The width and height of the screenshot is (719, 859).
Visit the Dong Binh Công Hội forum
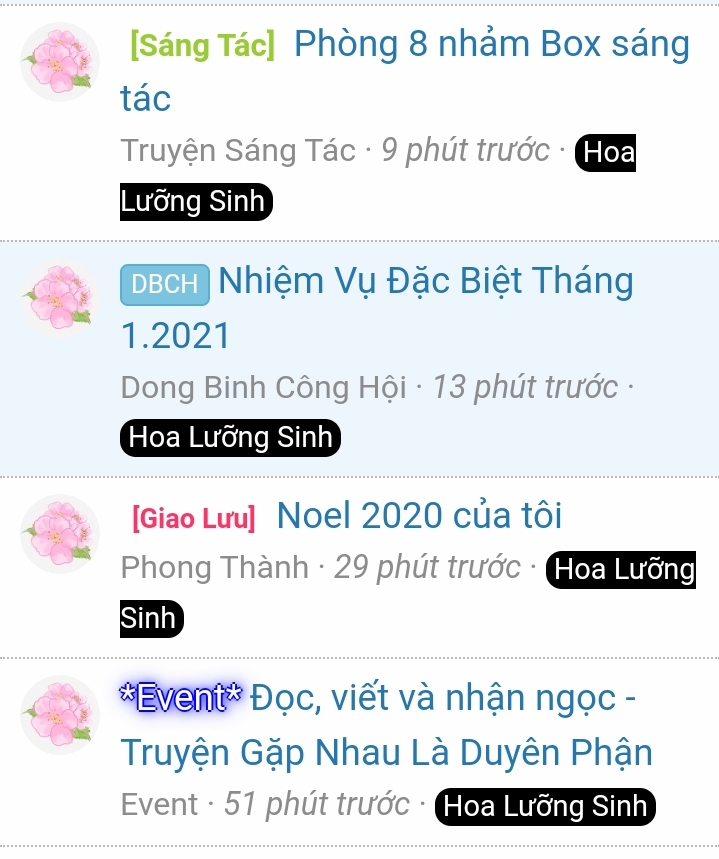(x=263, y=387)
